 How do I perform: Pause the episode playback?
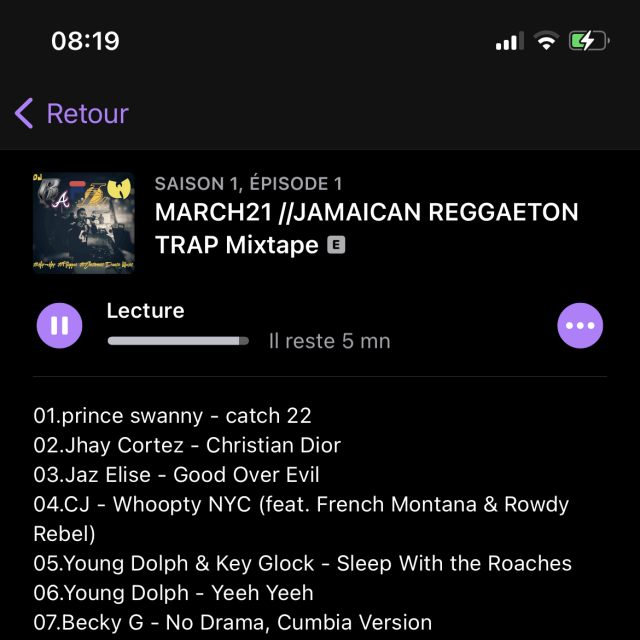60,325
